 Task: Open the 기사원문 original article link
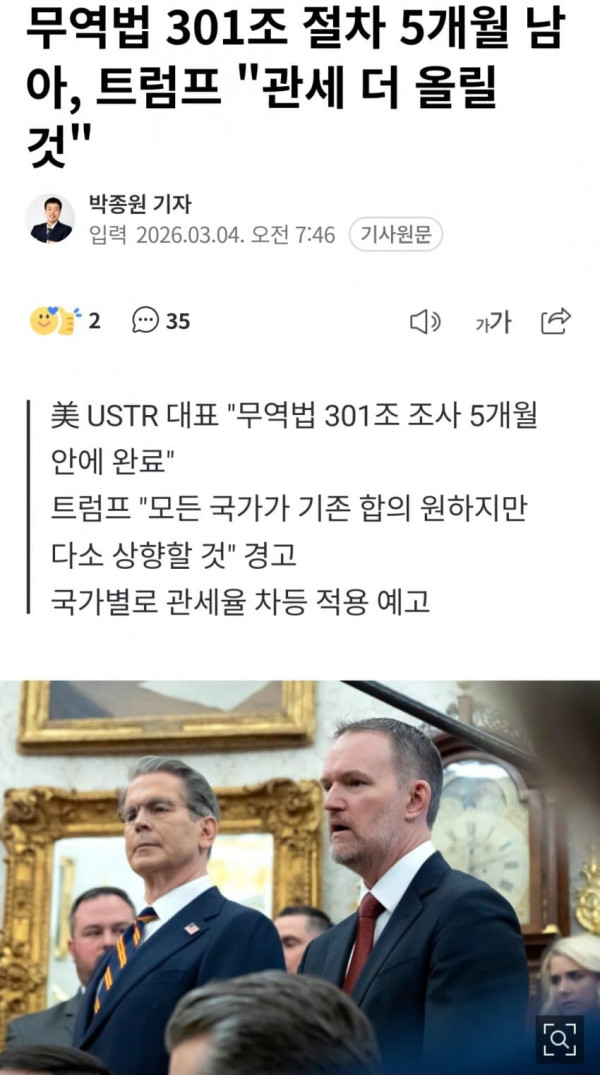point(396,235)
